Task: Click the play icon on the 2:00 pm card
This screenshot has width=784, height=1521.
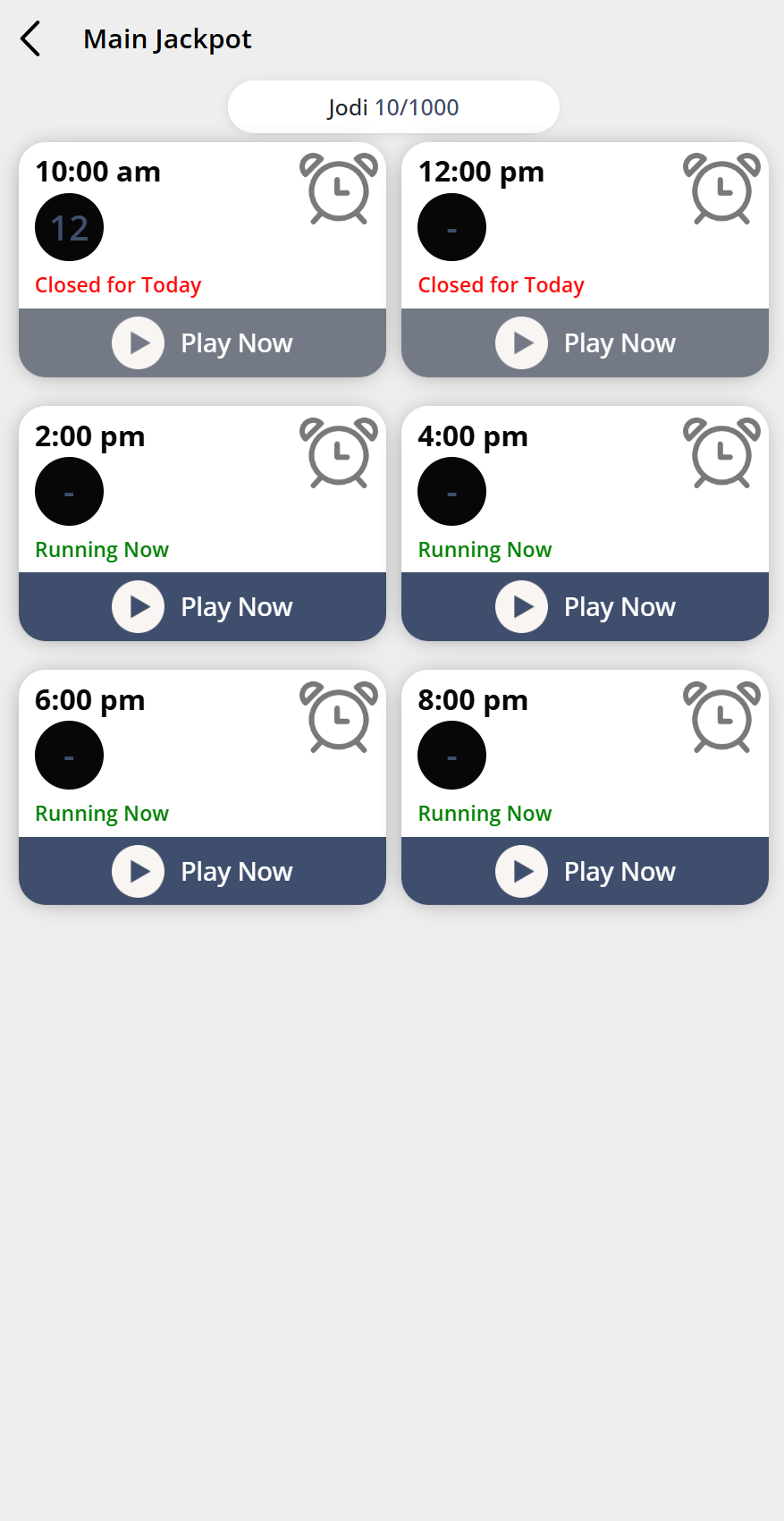Action: point(138,606)
